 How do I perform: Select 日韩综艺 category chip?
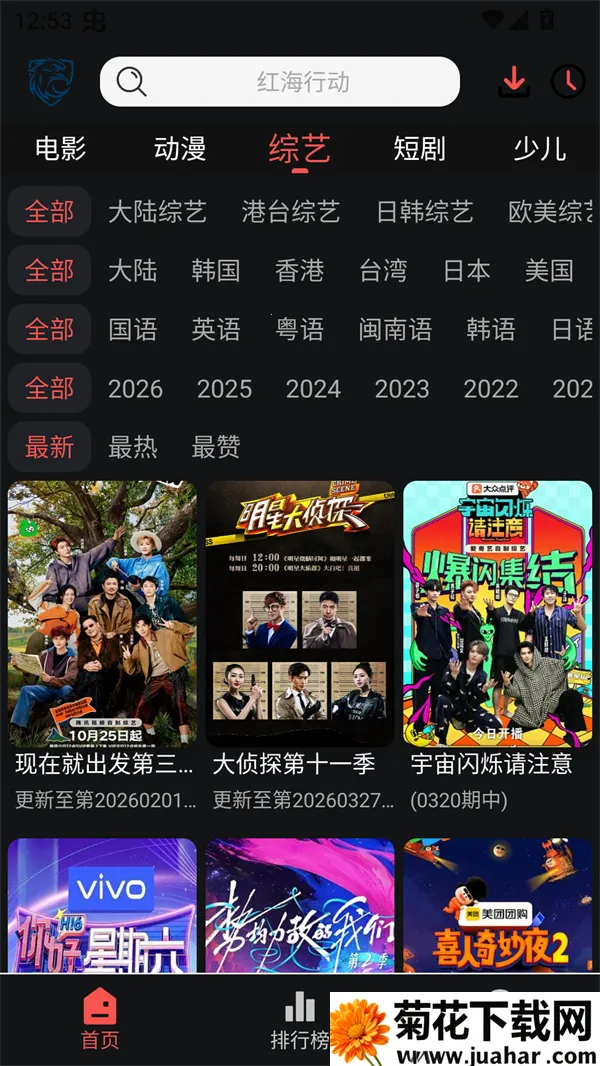tap(424, 212)
